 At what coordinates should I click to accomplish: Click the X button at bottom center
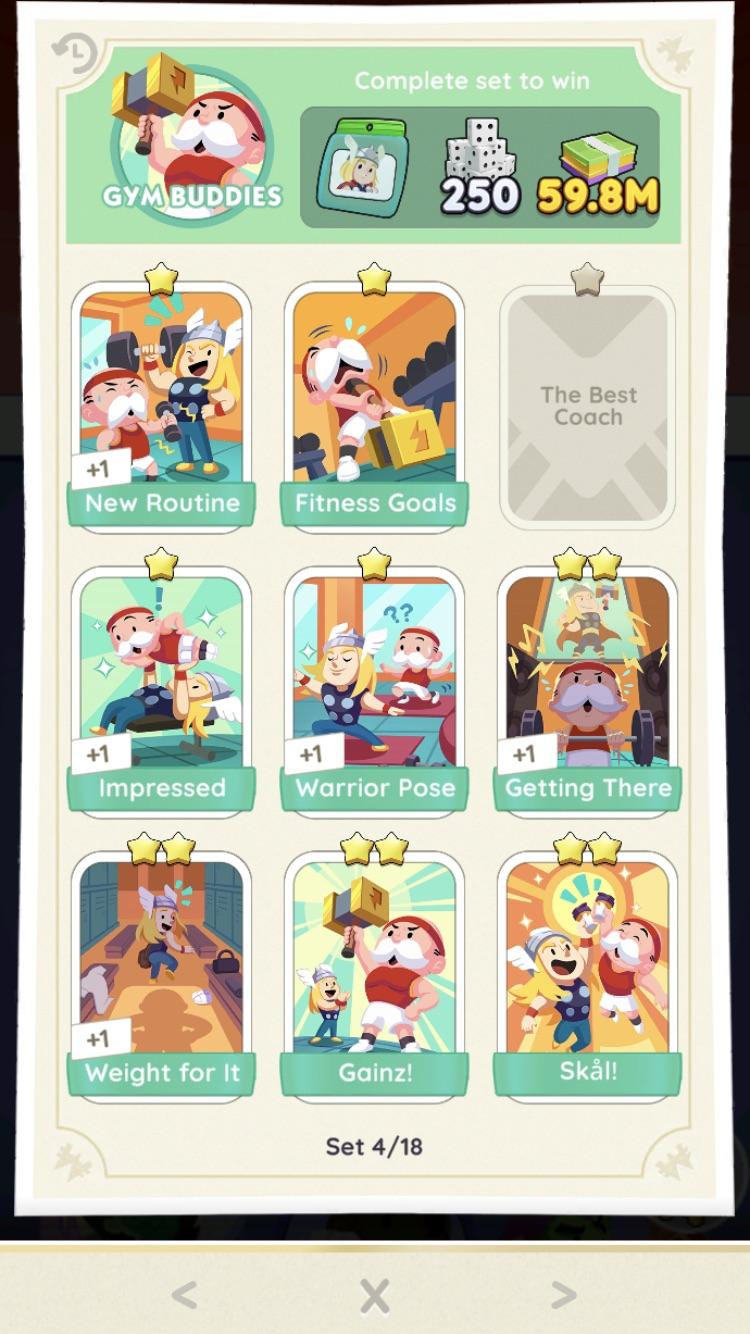(x=374, y=1292)
